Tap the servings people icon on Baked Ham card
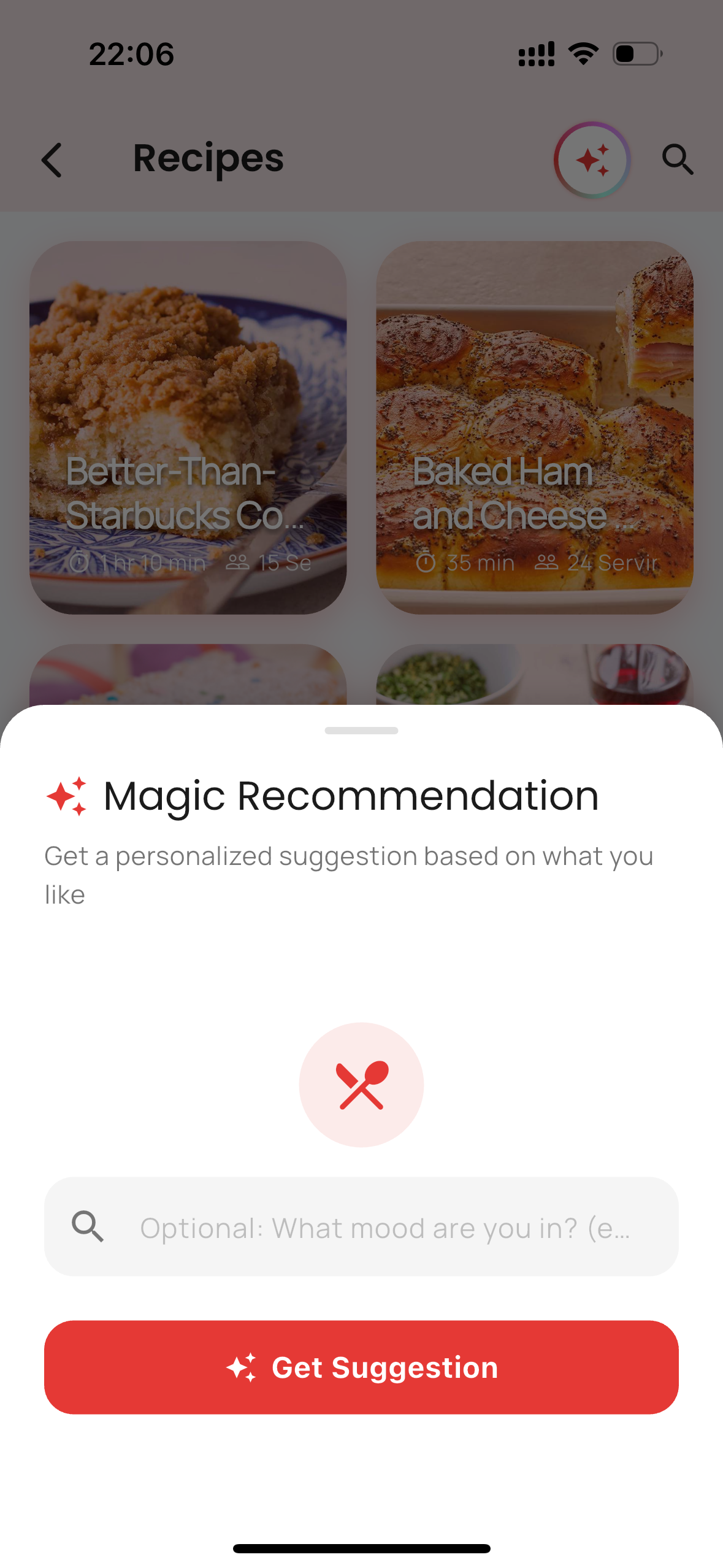The width and height of the screenshot is (723, 1568). point(548,562)
